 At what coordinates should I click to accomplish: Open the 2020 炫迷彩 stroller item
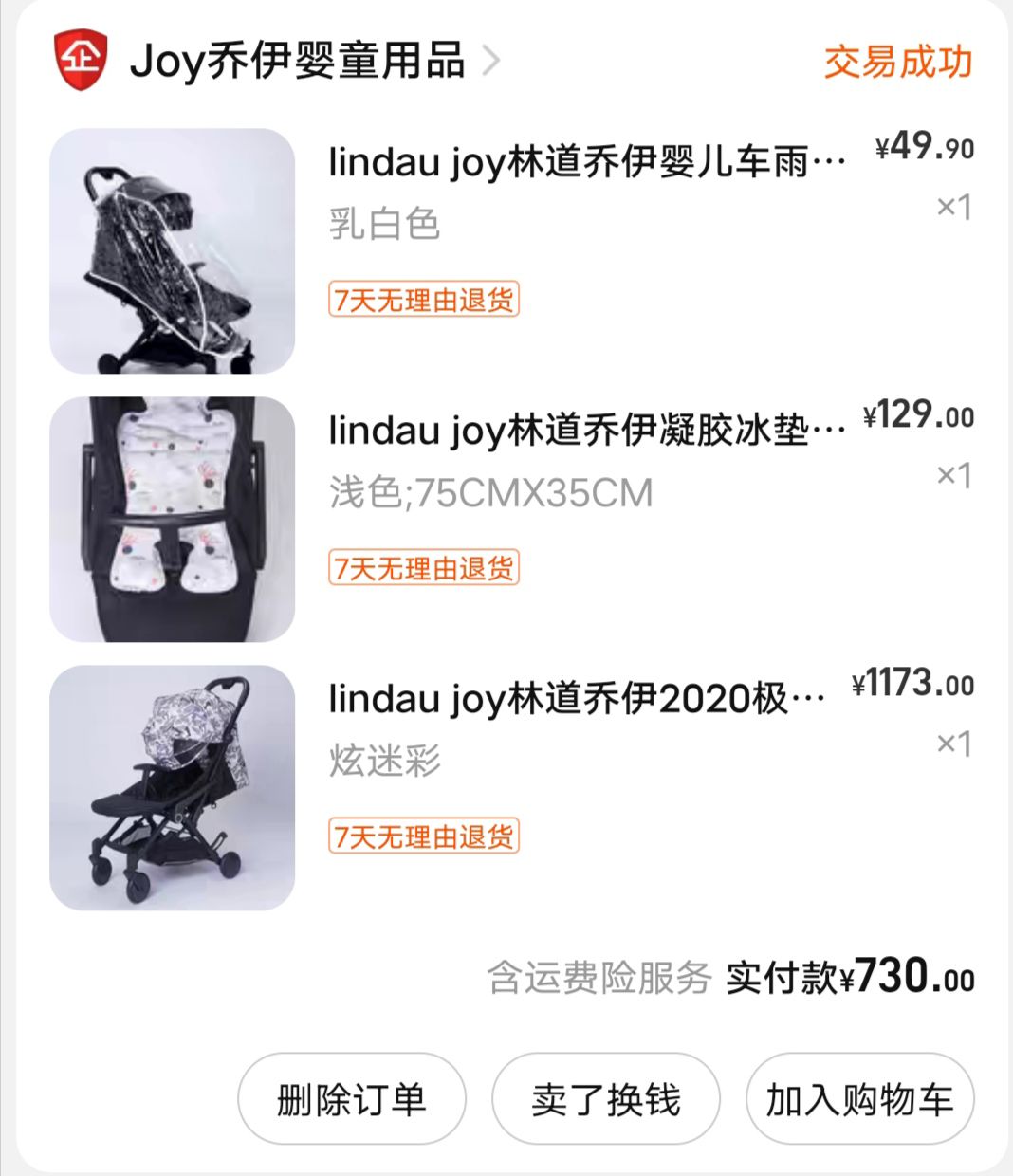(x=576, y=700)
